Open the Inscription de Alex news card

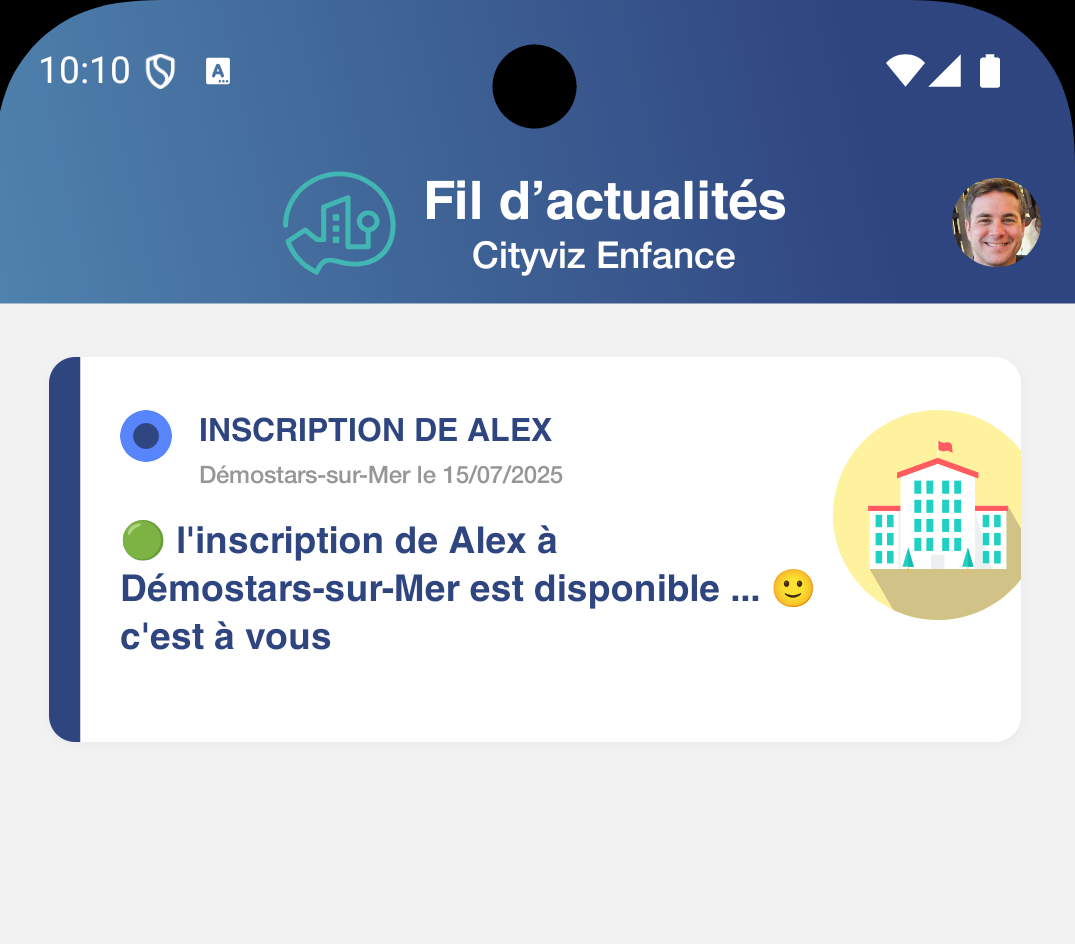coord(534,549)
